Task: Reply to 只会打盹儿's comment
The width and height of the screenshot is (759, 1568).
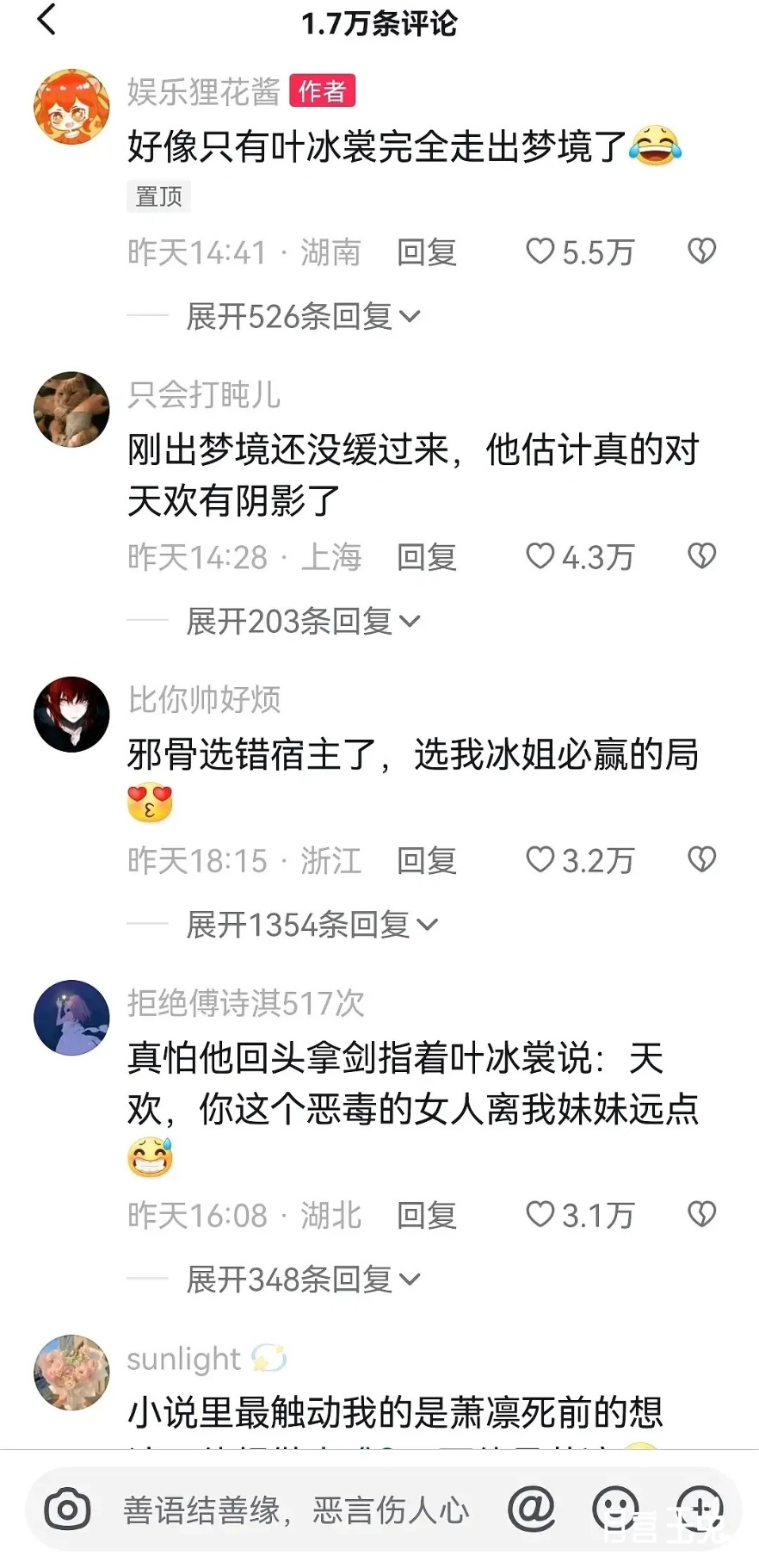Action: [x=426, y=557]
